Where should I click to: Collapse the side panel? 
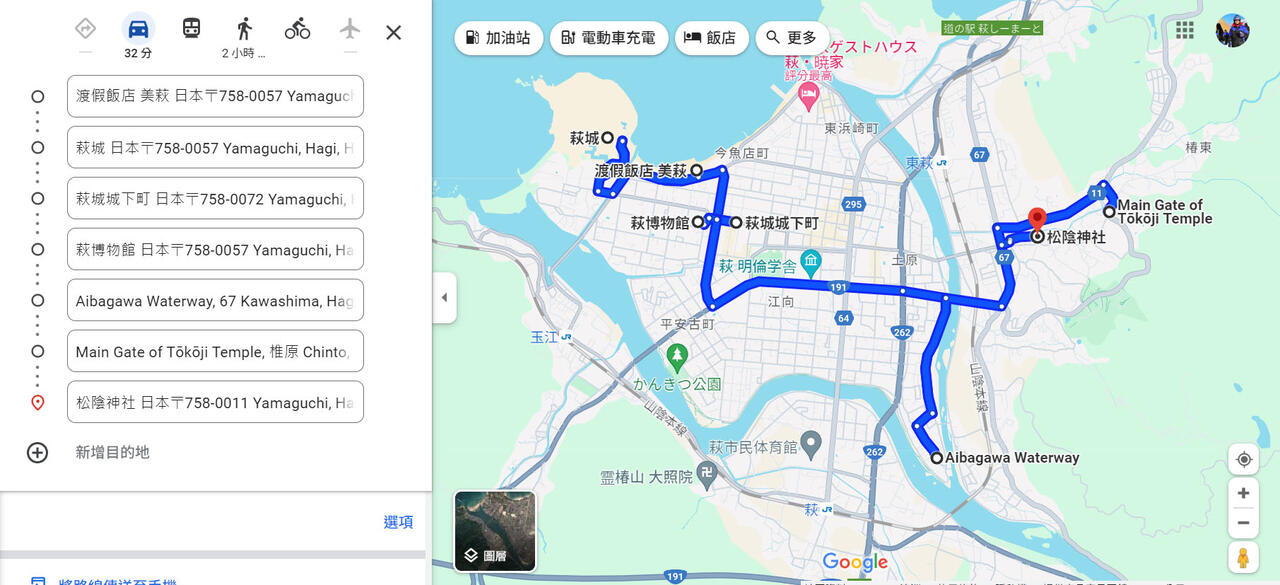[444, 298]
